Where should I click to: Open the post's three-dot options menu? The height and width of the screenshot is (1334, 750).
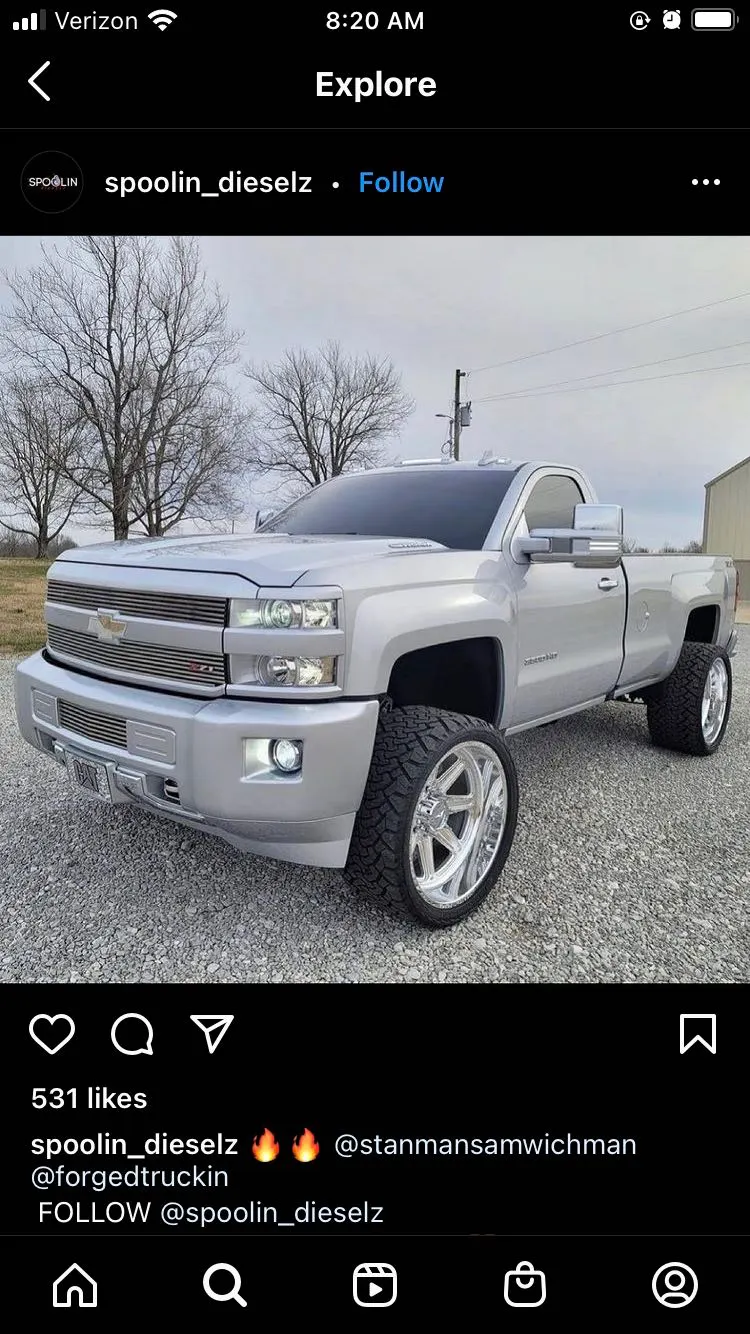(x=705, y=182)
